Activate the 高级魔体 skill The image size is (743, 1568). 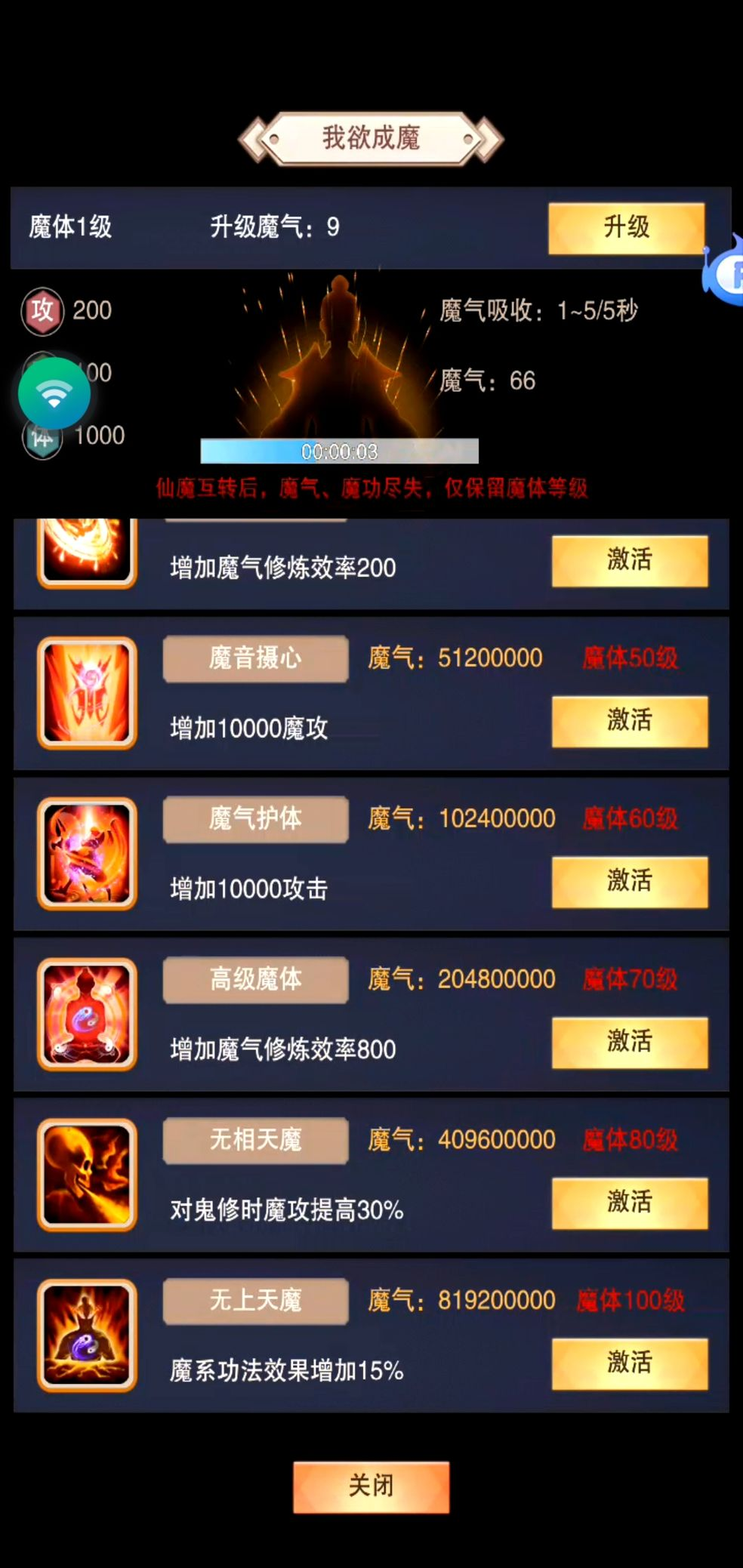click(x=629, y=1042)
